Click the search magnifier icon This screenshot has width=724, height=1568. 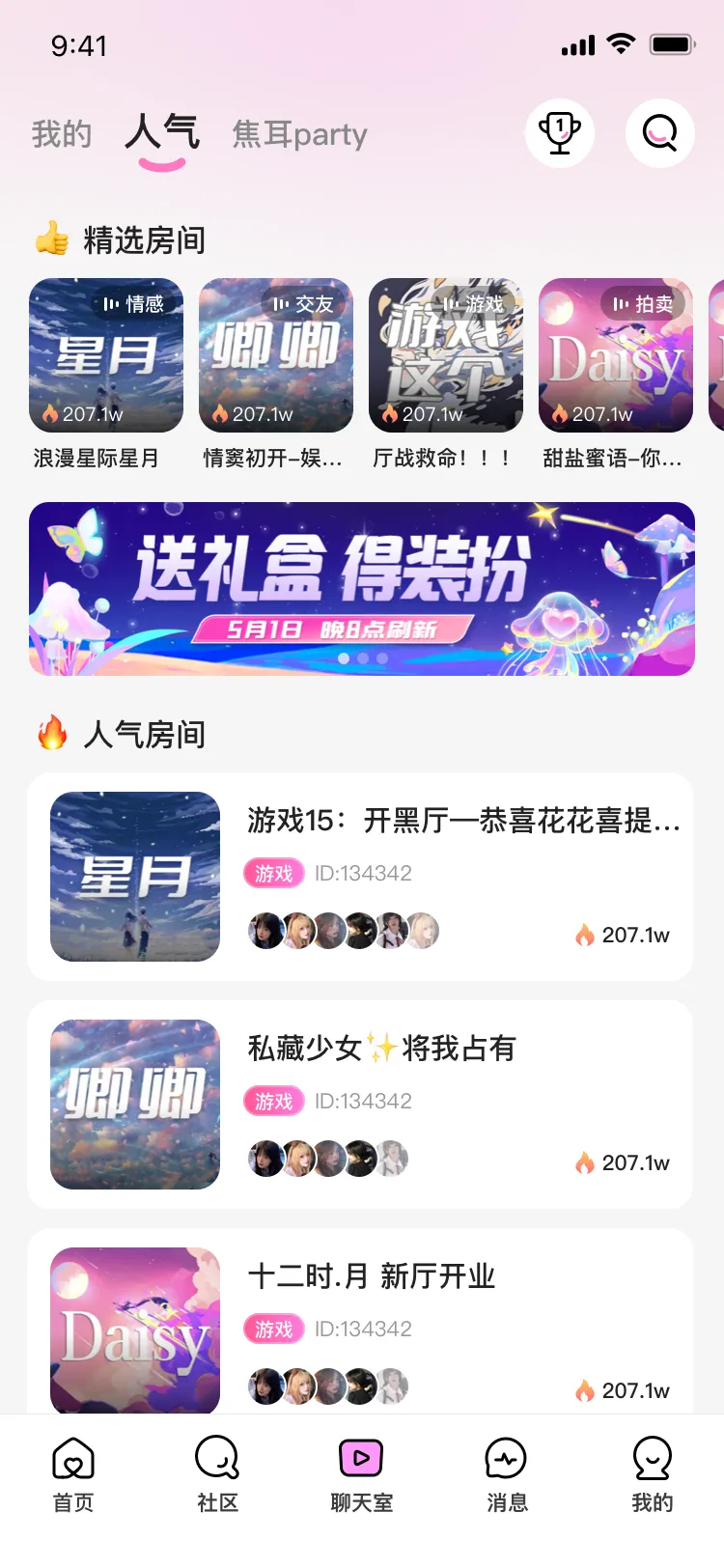tap(659, 133)
